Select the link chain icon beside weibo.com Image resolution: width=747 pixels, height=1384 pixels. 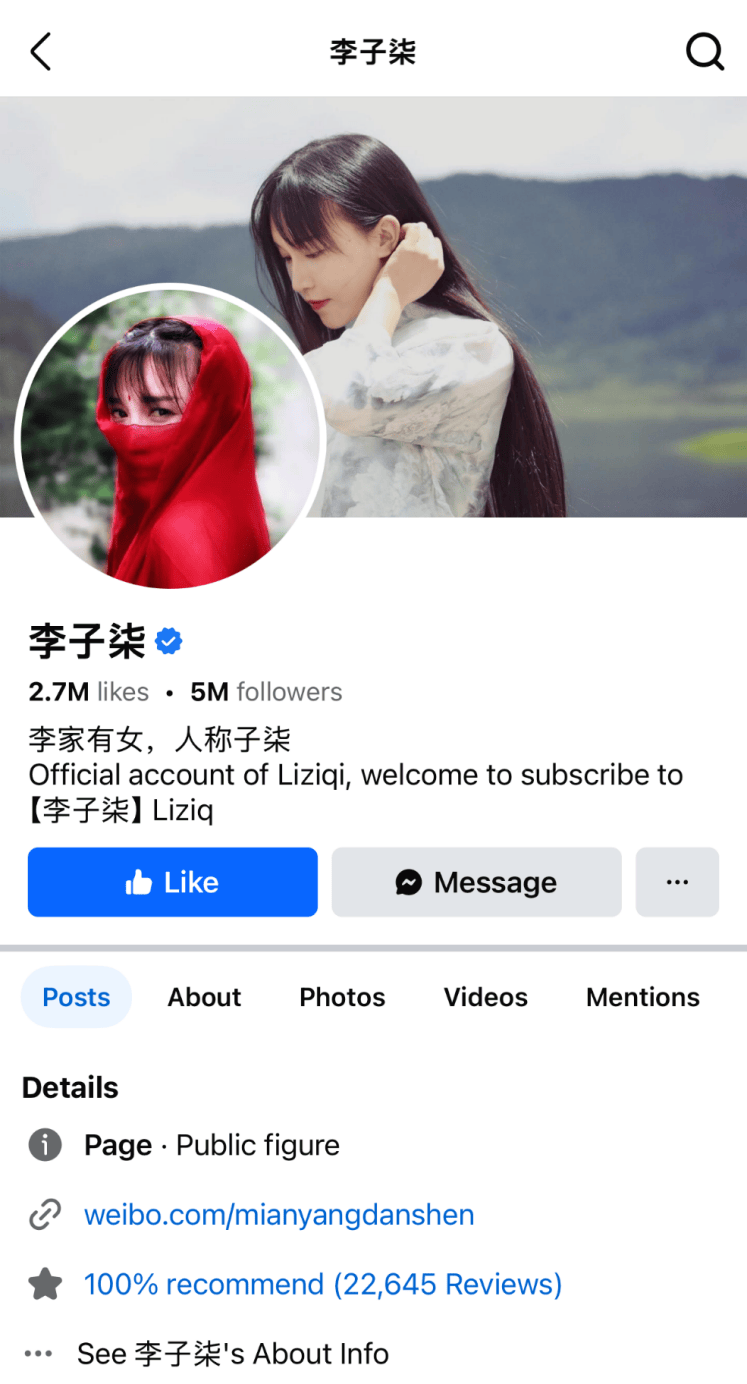click(44, 1214)
